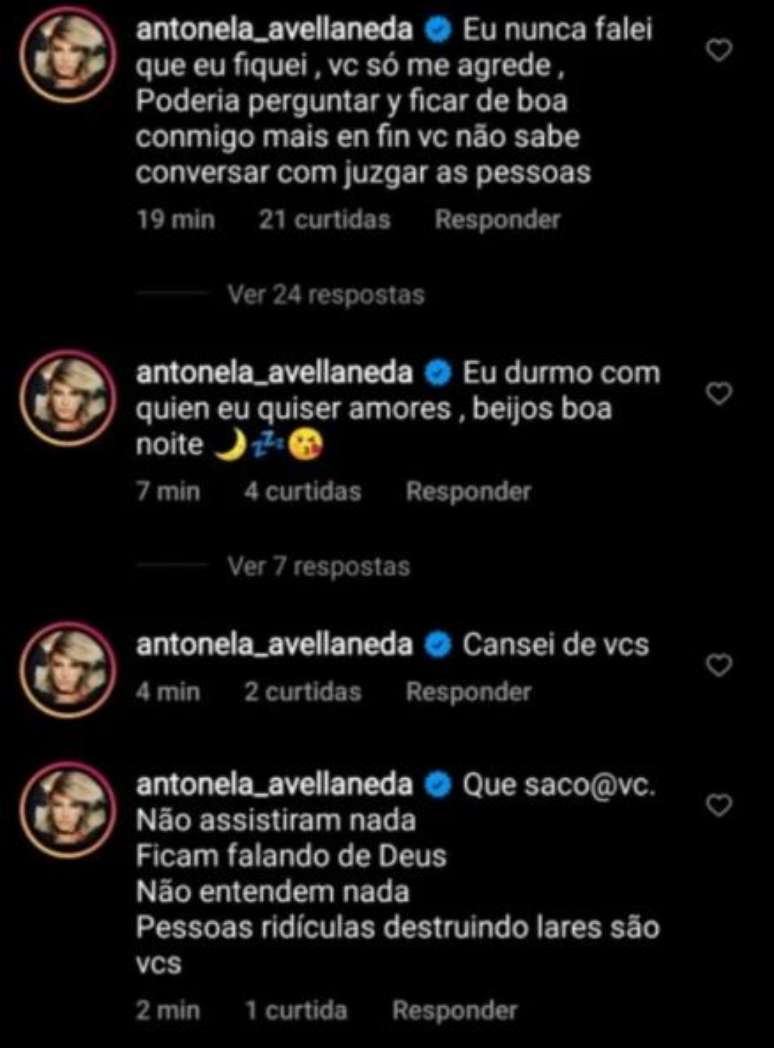Reply to the comment posted 2 min ago
774x1048 pixels.
[454, 1011]
